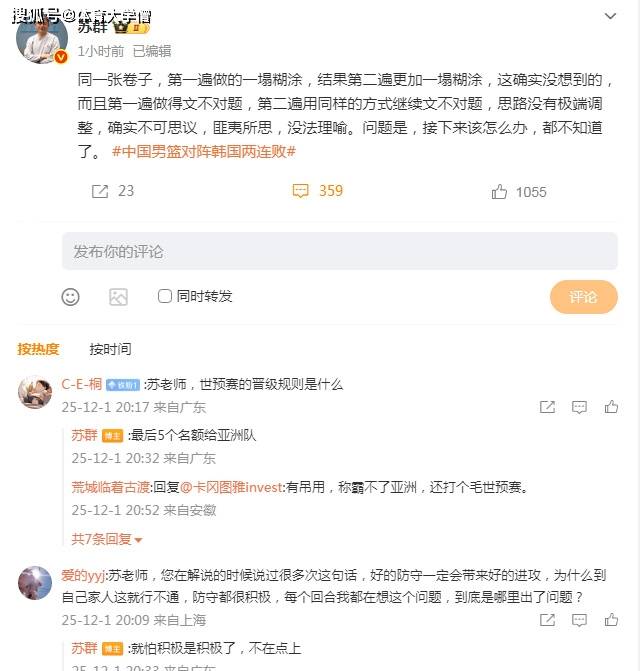Viewport: 640px width, 671px height.
Task: Open the 359 comments on the post
Action: click(317, 191)
